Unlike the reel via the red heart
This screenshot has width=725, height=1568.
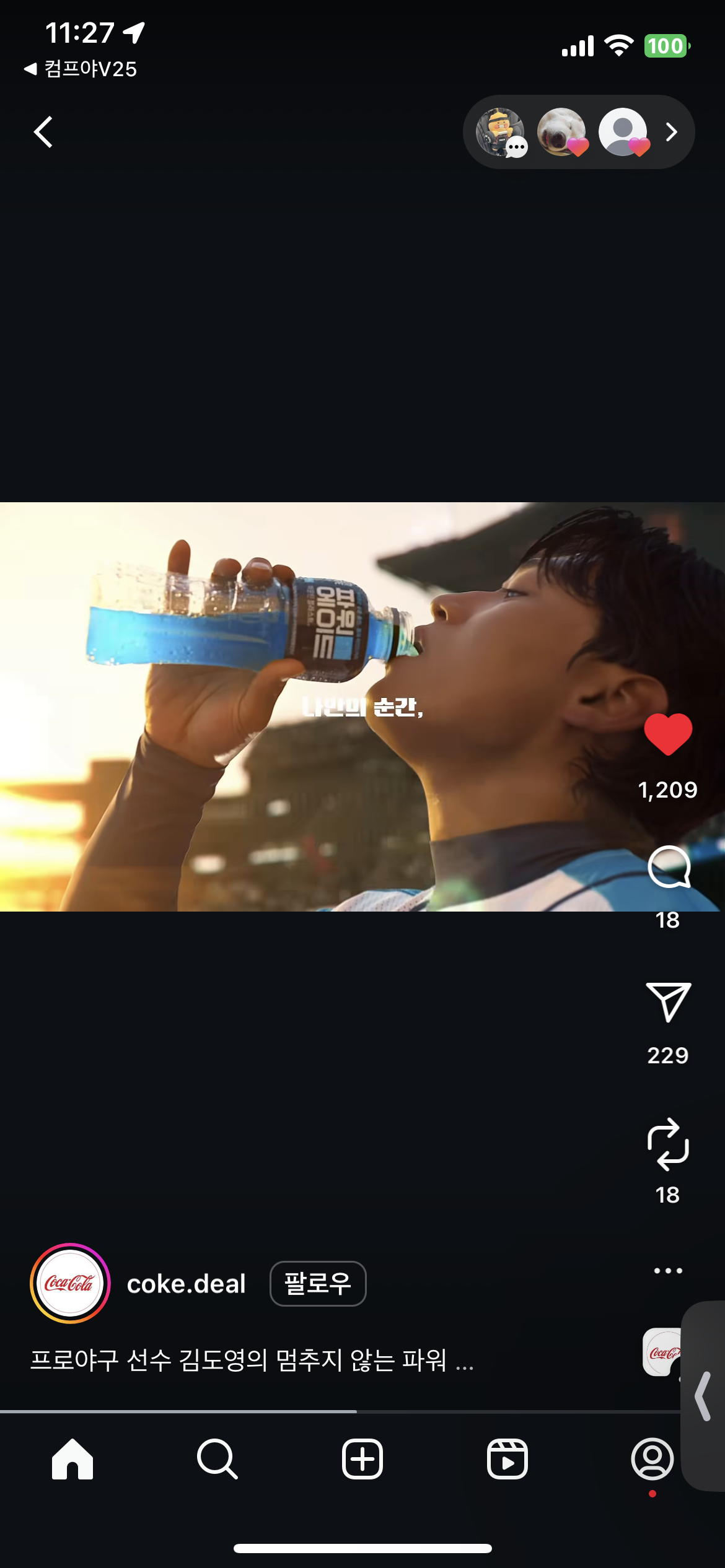667,734
